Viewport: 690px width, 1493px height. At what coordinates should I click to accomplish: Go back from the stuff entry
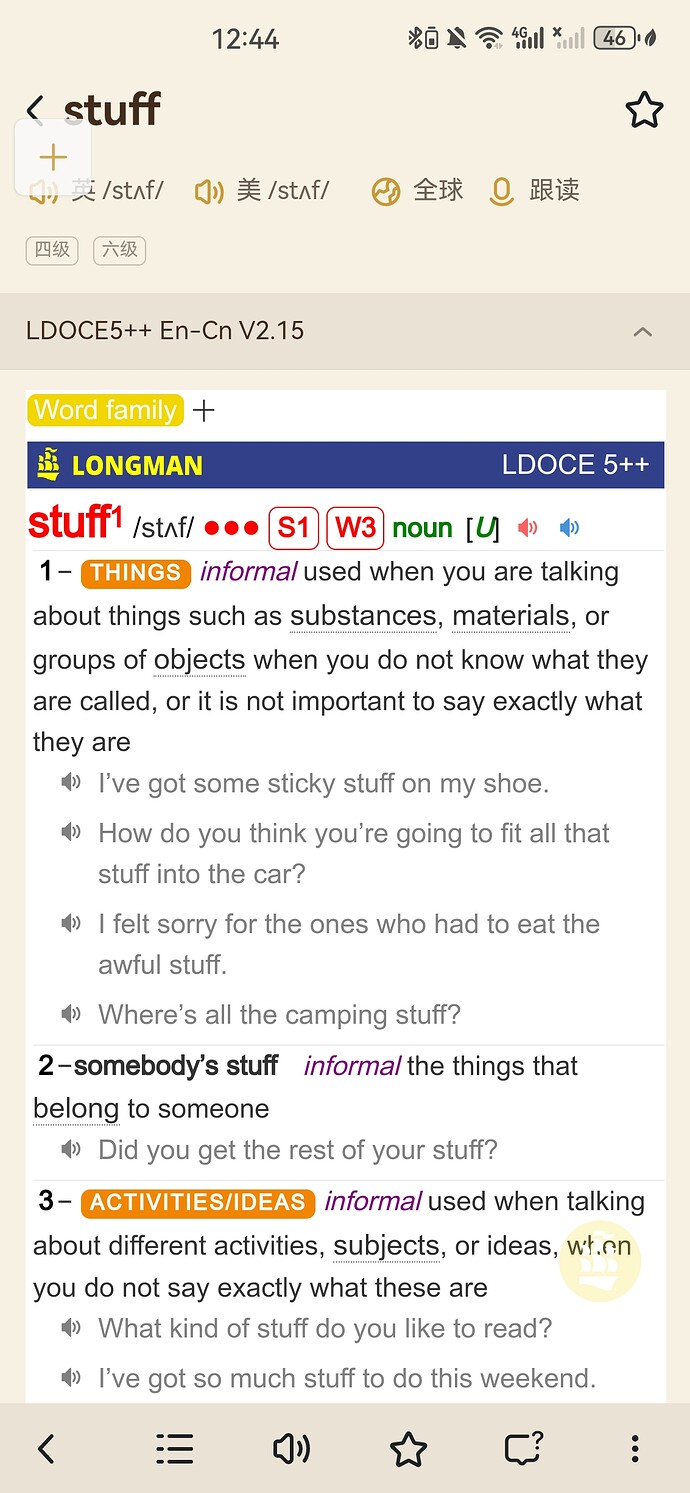pos(37,110)
